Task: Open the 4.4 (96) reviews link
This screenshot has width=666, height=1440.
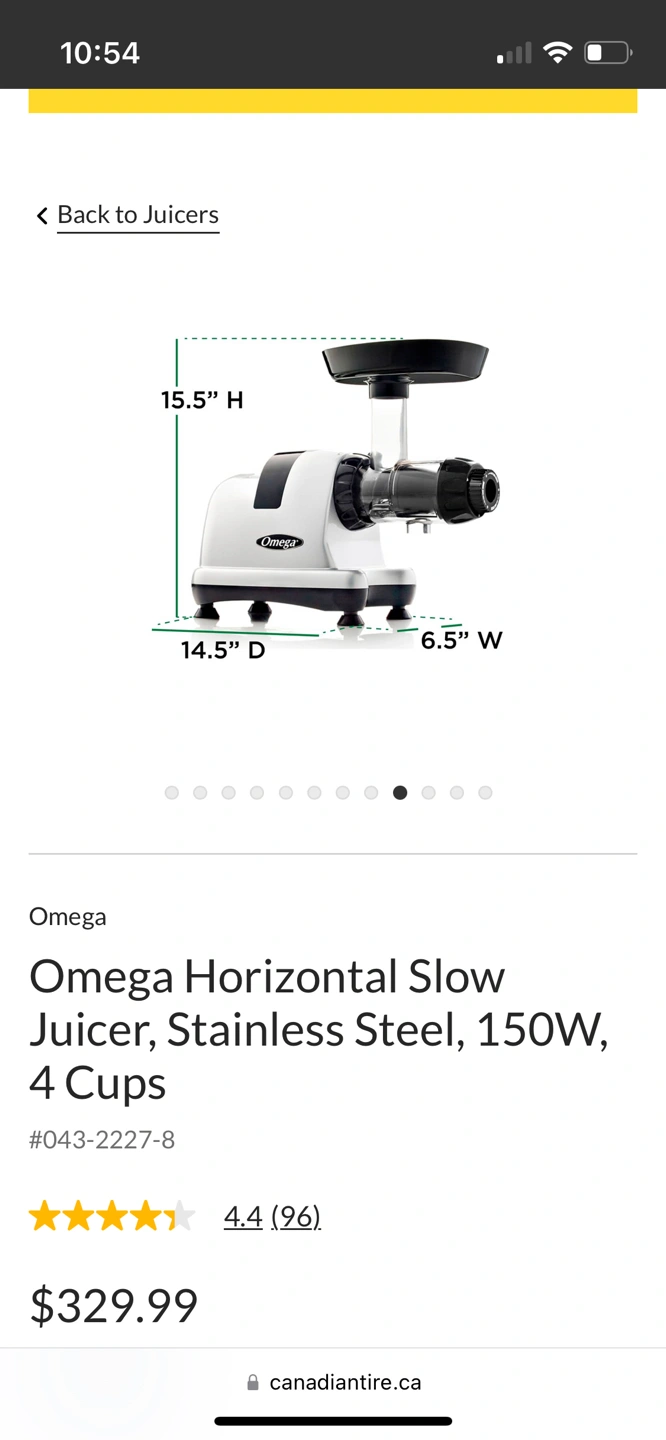Action: pos(272,1216)
